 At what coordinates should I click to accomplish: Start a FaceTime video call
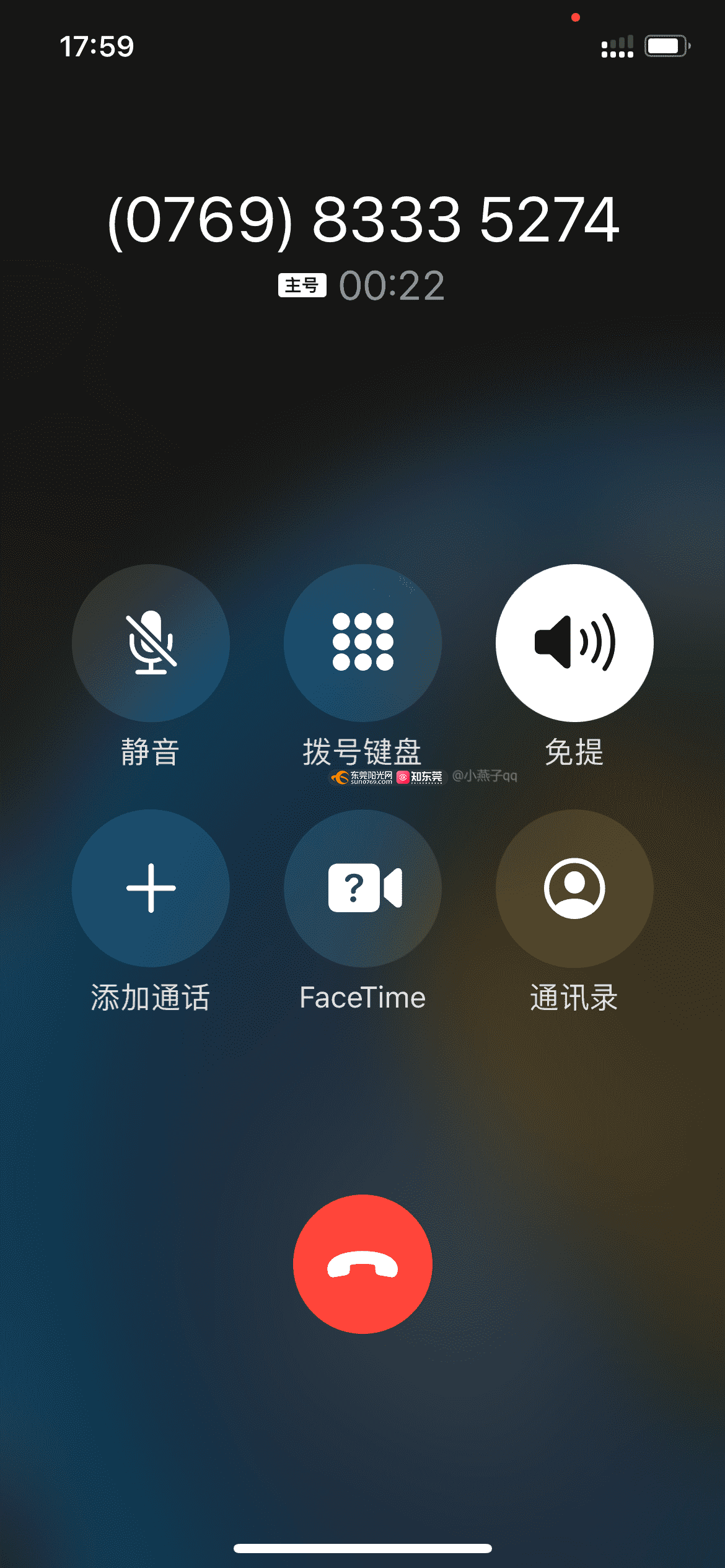362,888
